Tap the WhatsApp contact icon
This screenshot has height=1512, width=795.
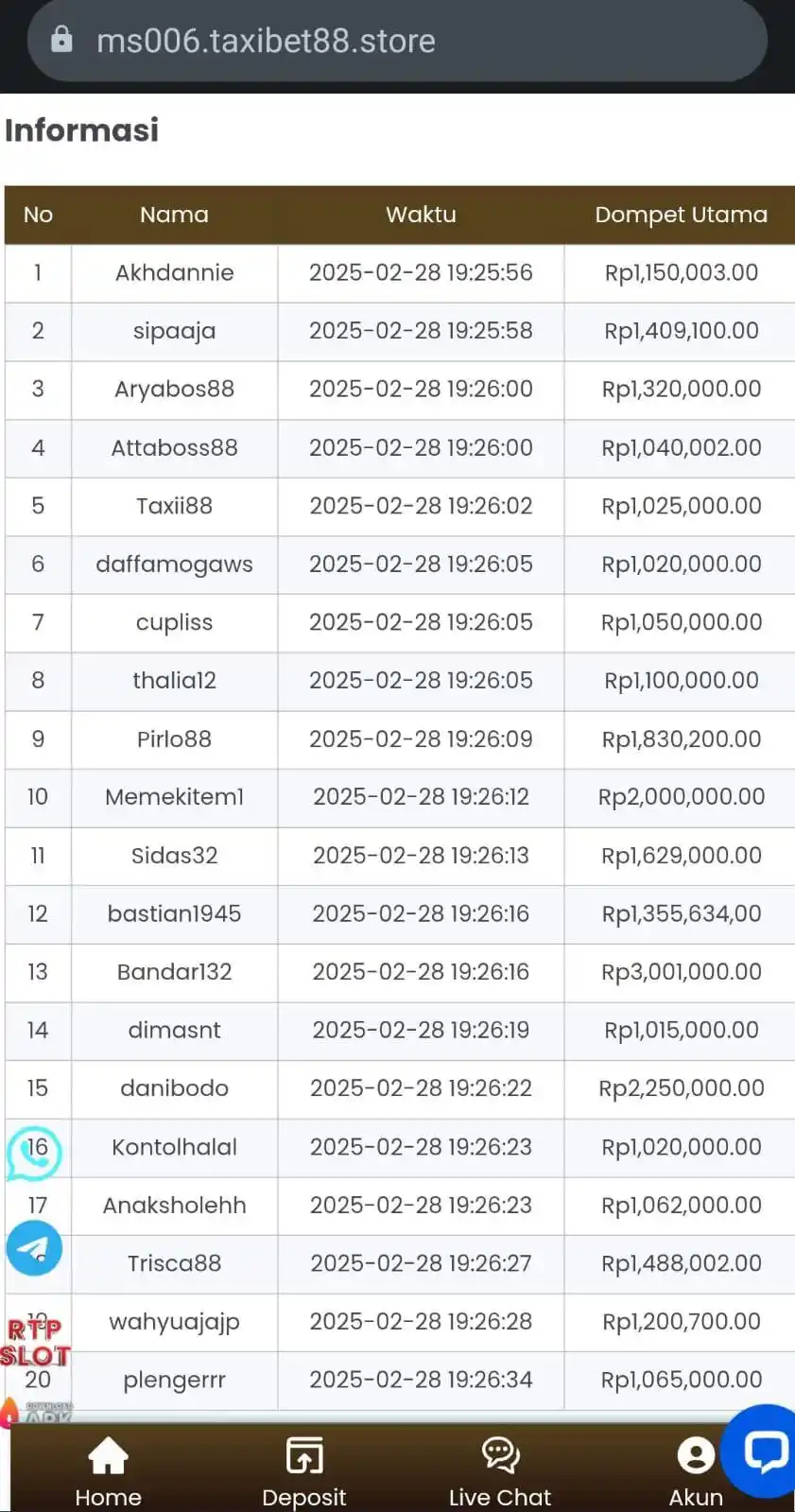point(34,1153)
